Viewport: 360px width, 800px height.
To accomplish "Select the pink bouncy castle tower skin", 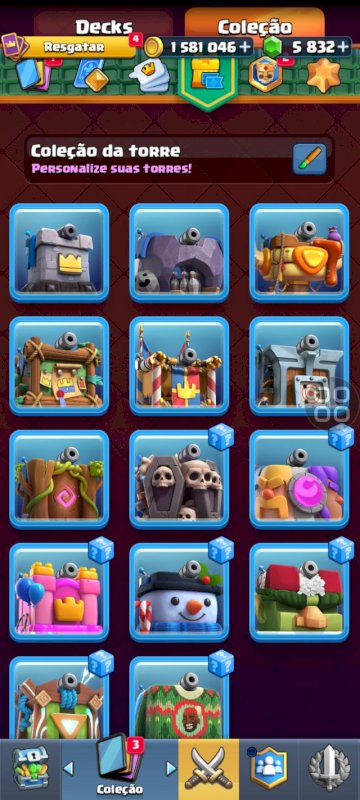I will pos(59,592).
